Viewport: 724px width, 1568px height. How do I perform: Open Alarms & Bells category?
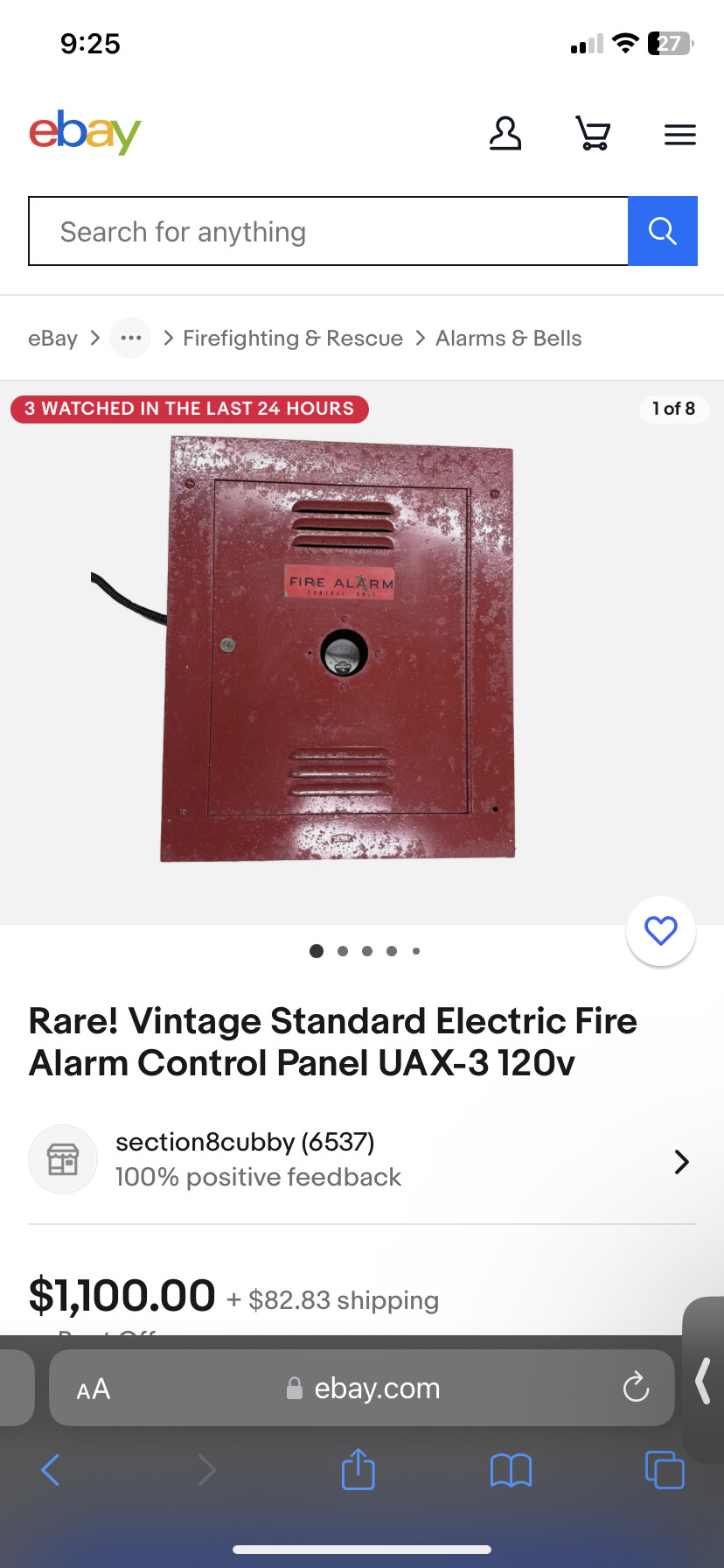click(508, 339)
